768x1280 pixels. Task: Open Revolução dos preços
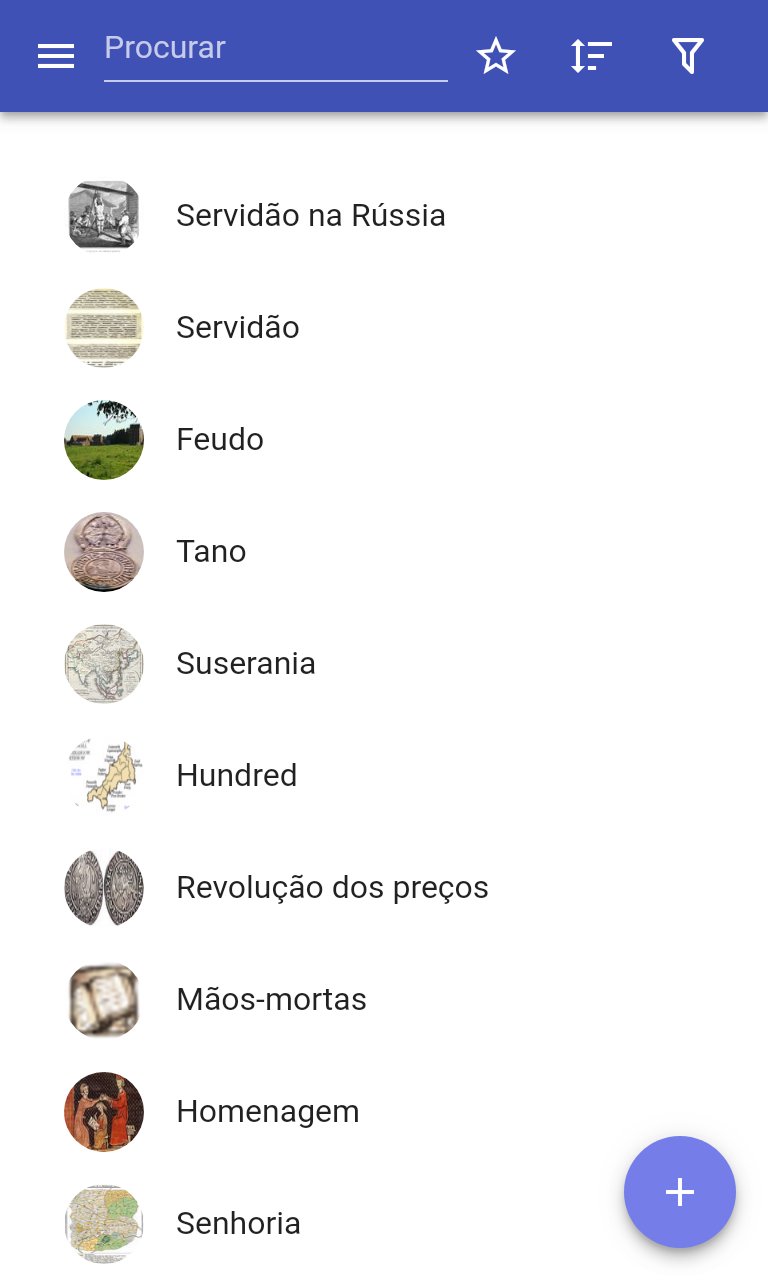[332, 888]
